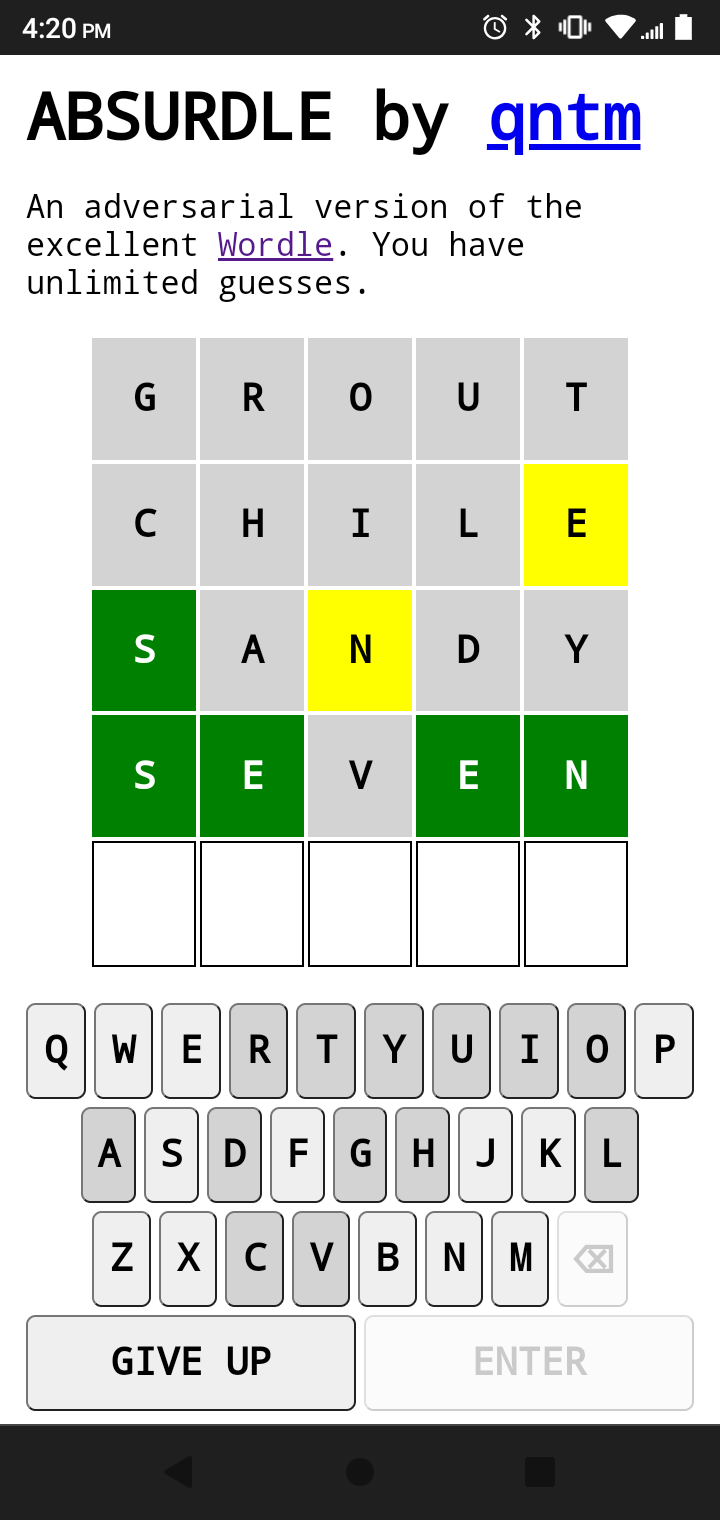Enter the letter E key

point(191,1050)
